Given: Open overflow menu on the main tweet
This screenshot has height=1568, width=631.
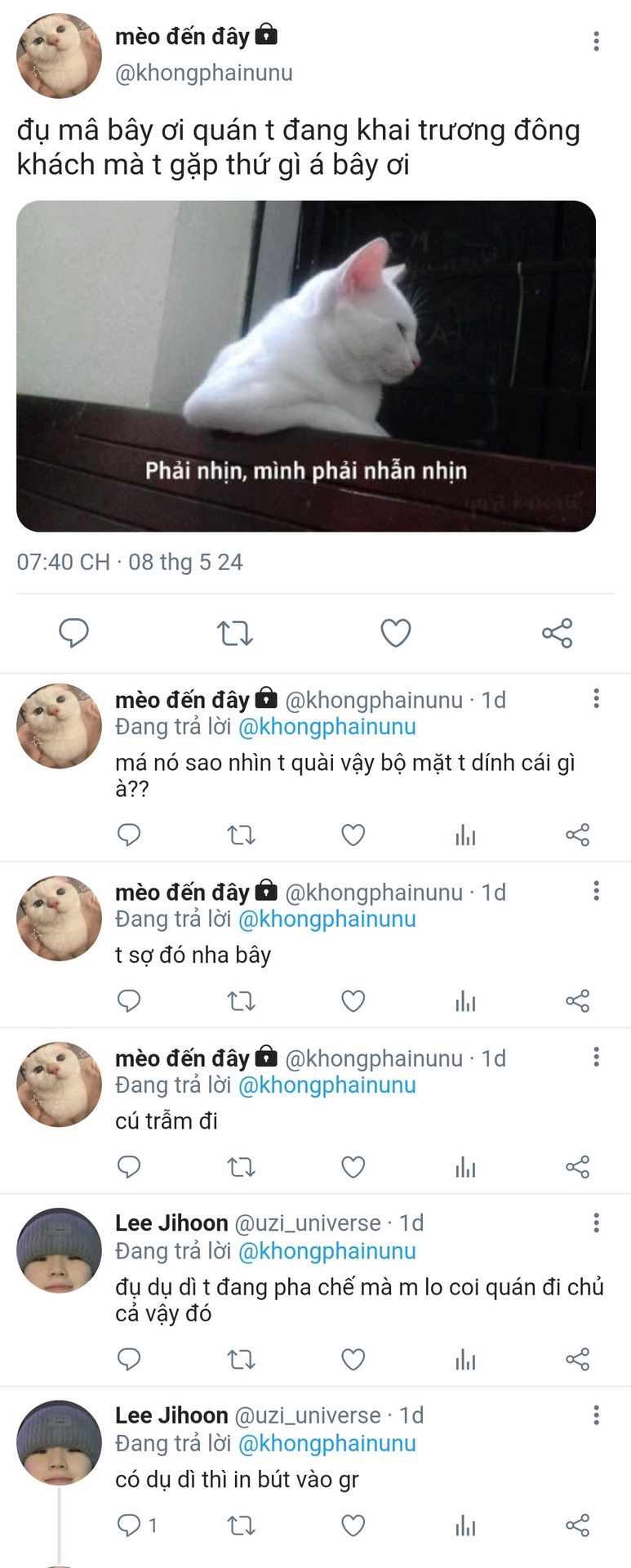Looking at the screenshot, I should [x=596, y=41].
